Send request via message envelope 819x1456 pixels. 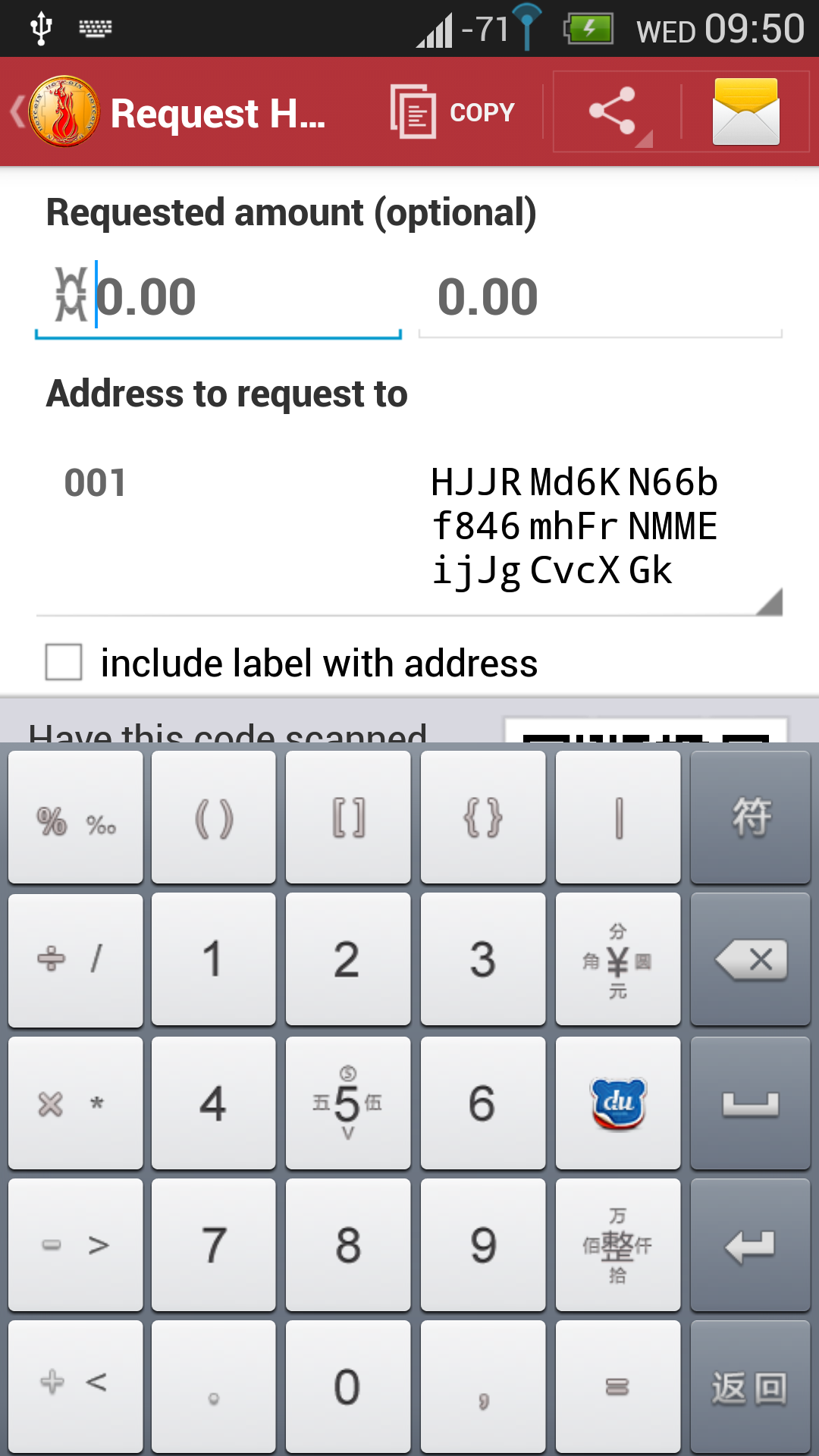(x=745, y=112)
